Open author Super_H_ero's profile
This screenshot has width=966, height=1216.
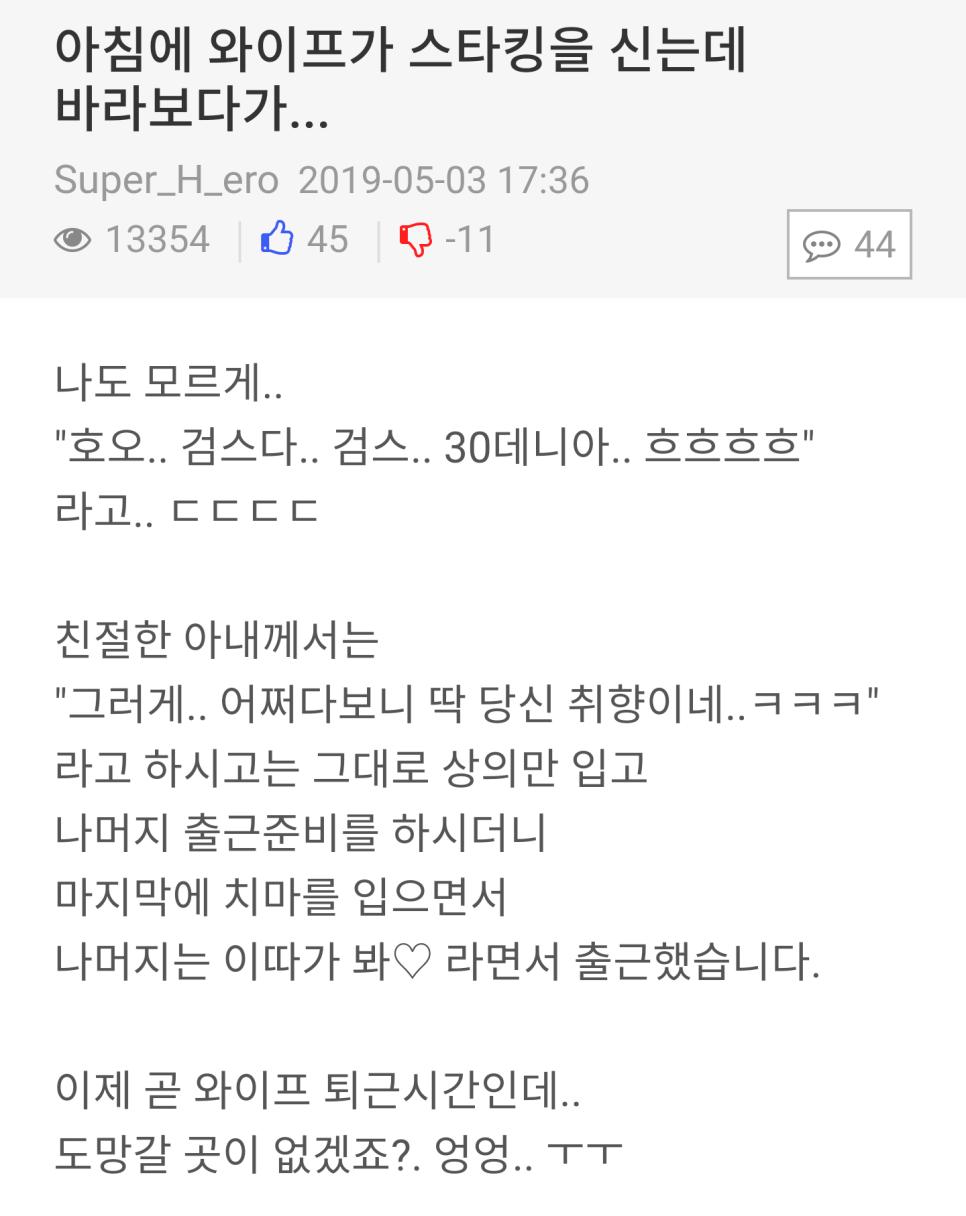166,180
